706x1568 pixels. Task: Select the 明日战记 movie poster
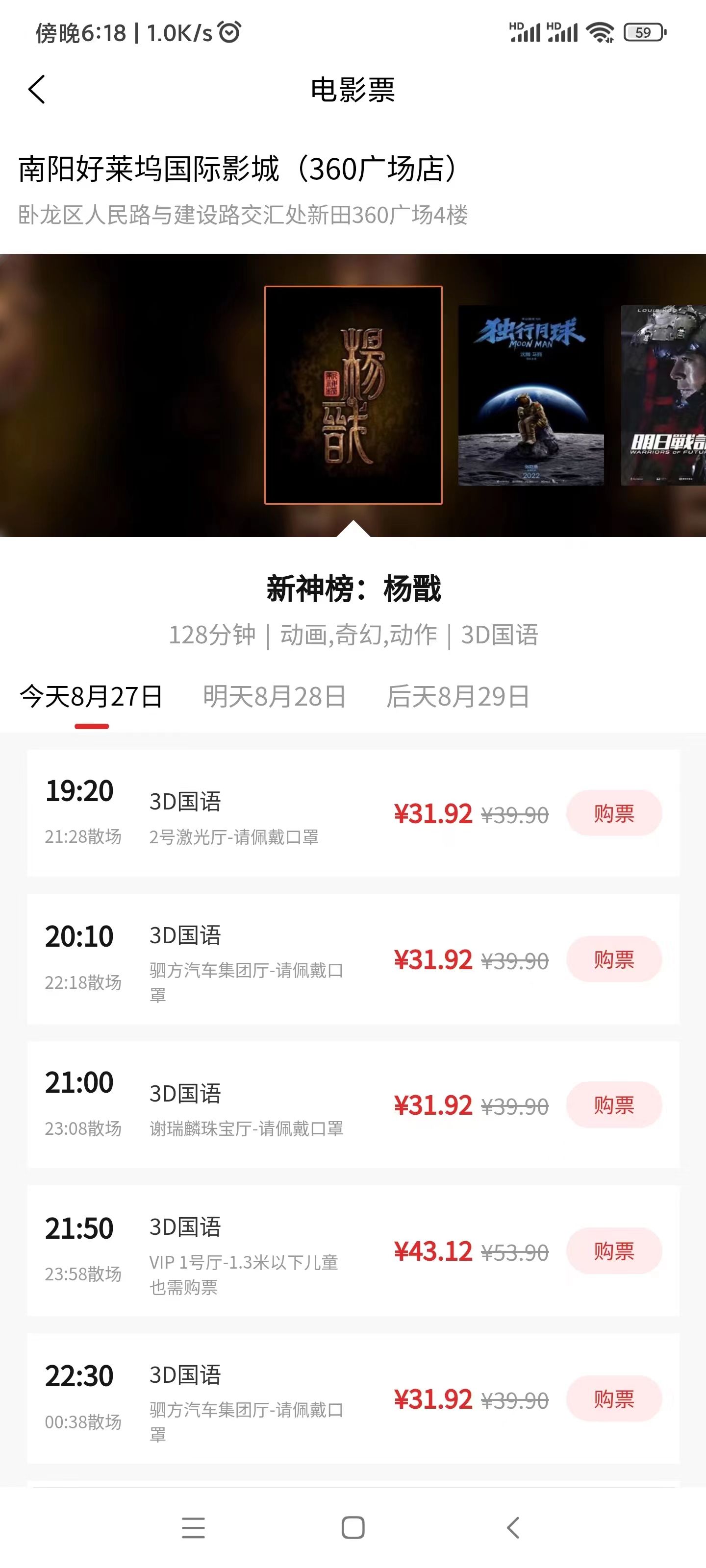point(664,395)
